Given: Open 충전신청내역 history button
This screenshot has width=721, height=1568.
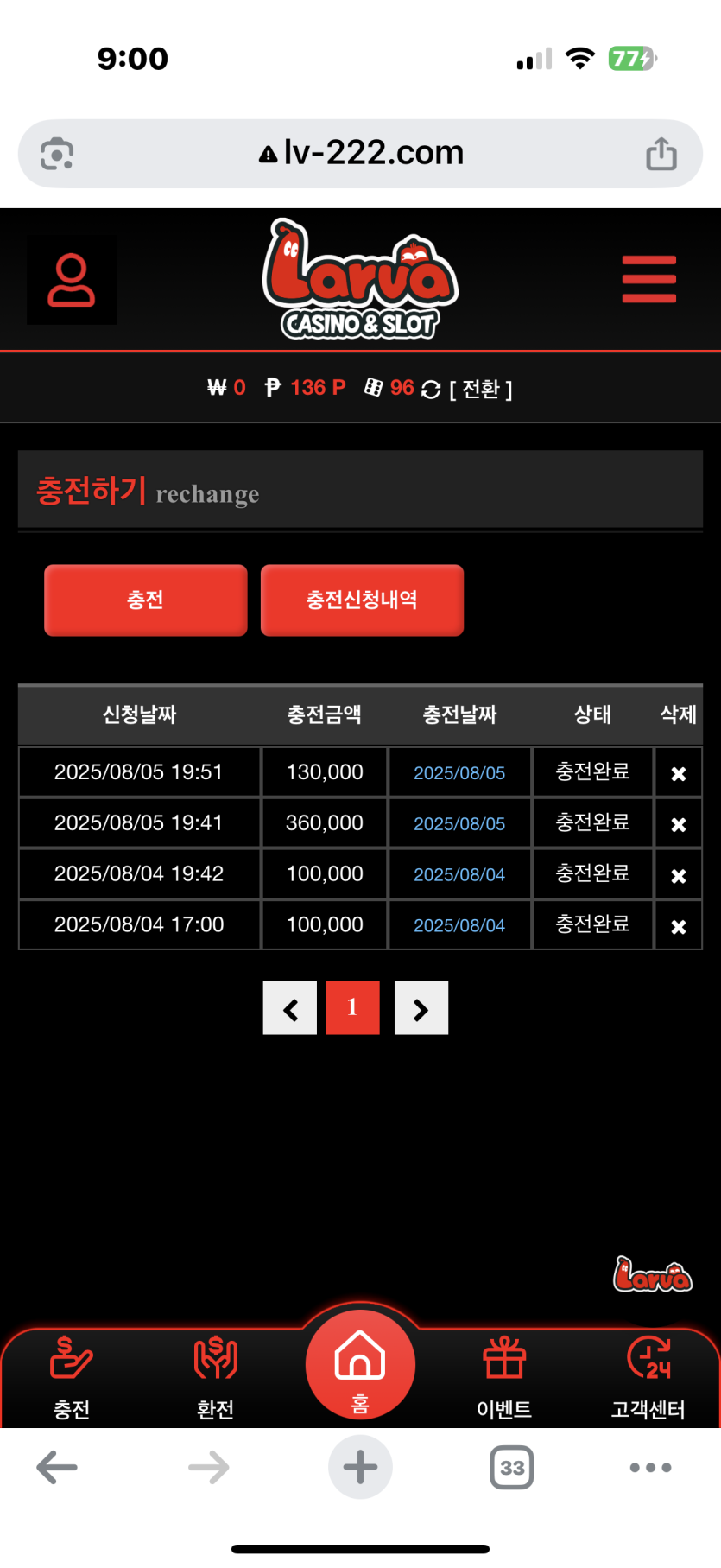Looking at the screenshot, I should [x=362, y=600].
